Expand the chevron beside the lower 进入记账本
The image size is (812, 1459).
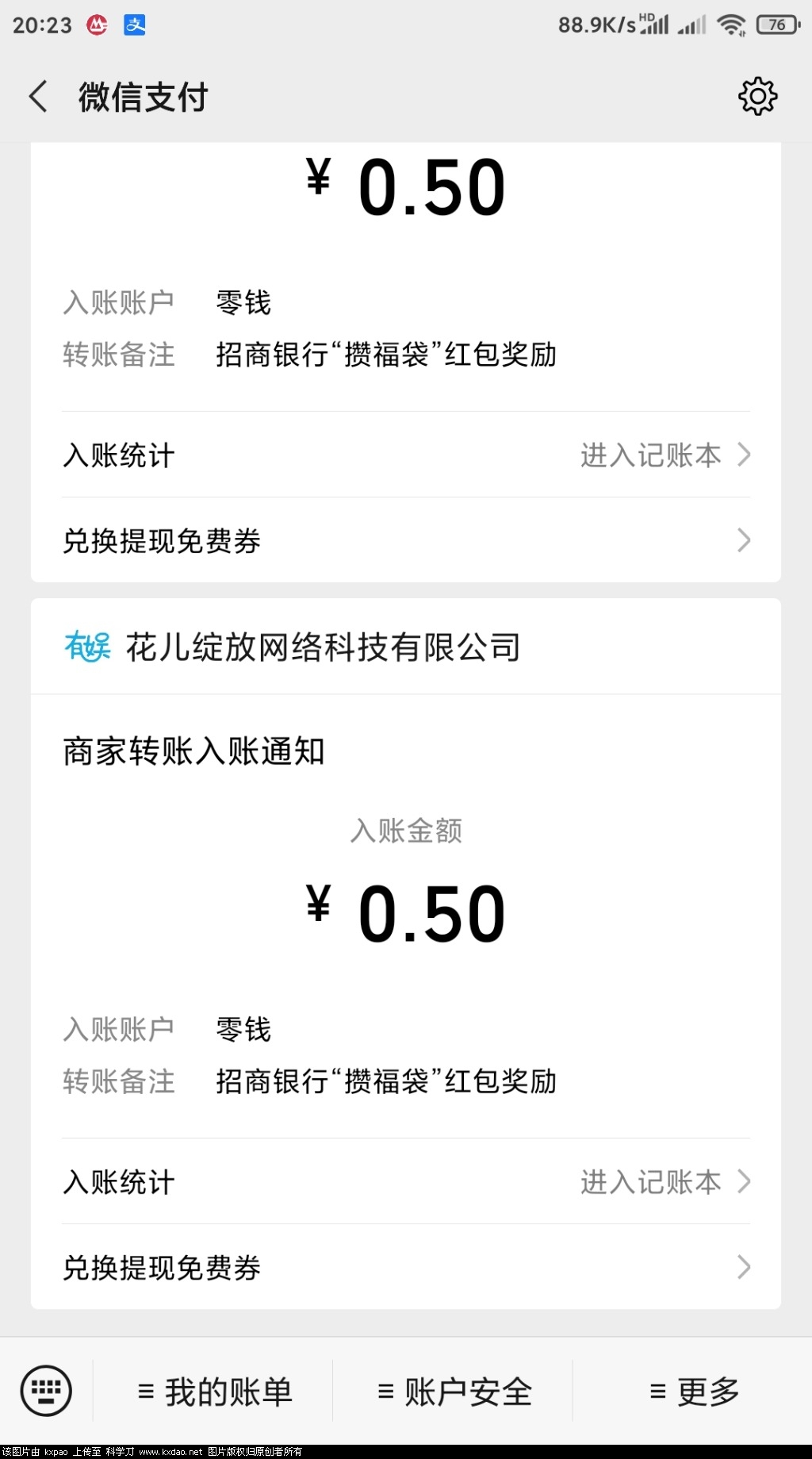click(743, 1182)
